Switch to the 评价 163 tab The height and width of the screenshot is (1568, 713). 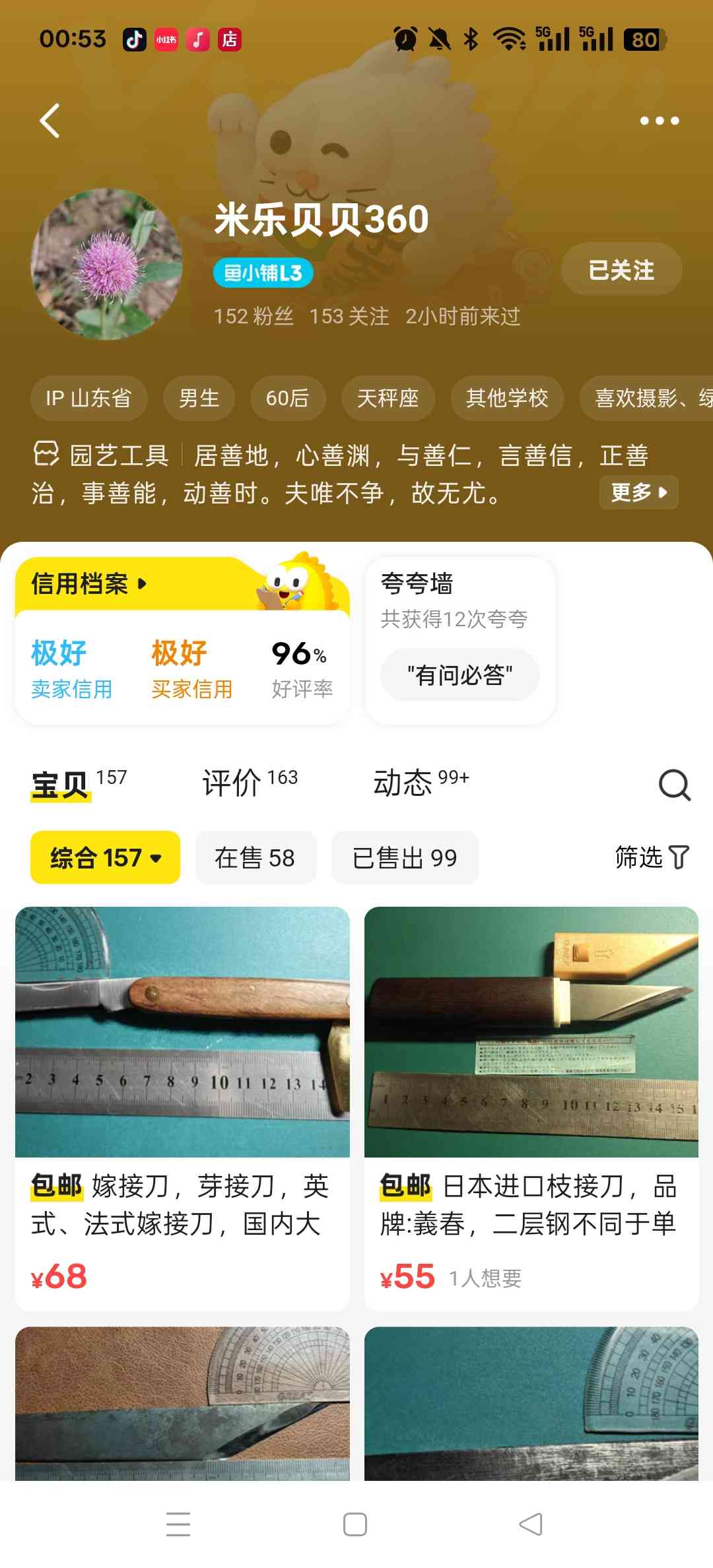click(x=250, y=783)
